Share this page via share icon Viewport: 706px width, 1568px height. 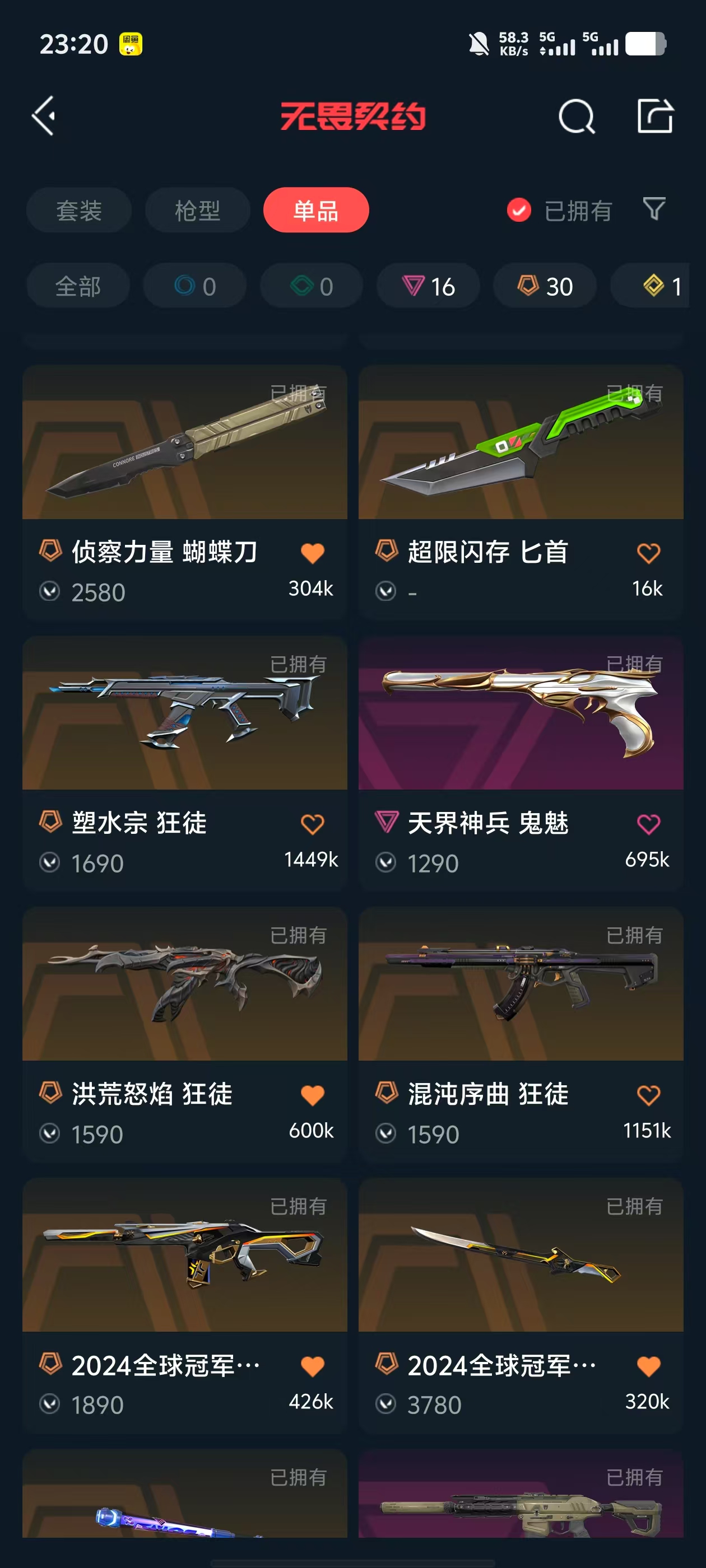[655, 115]
